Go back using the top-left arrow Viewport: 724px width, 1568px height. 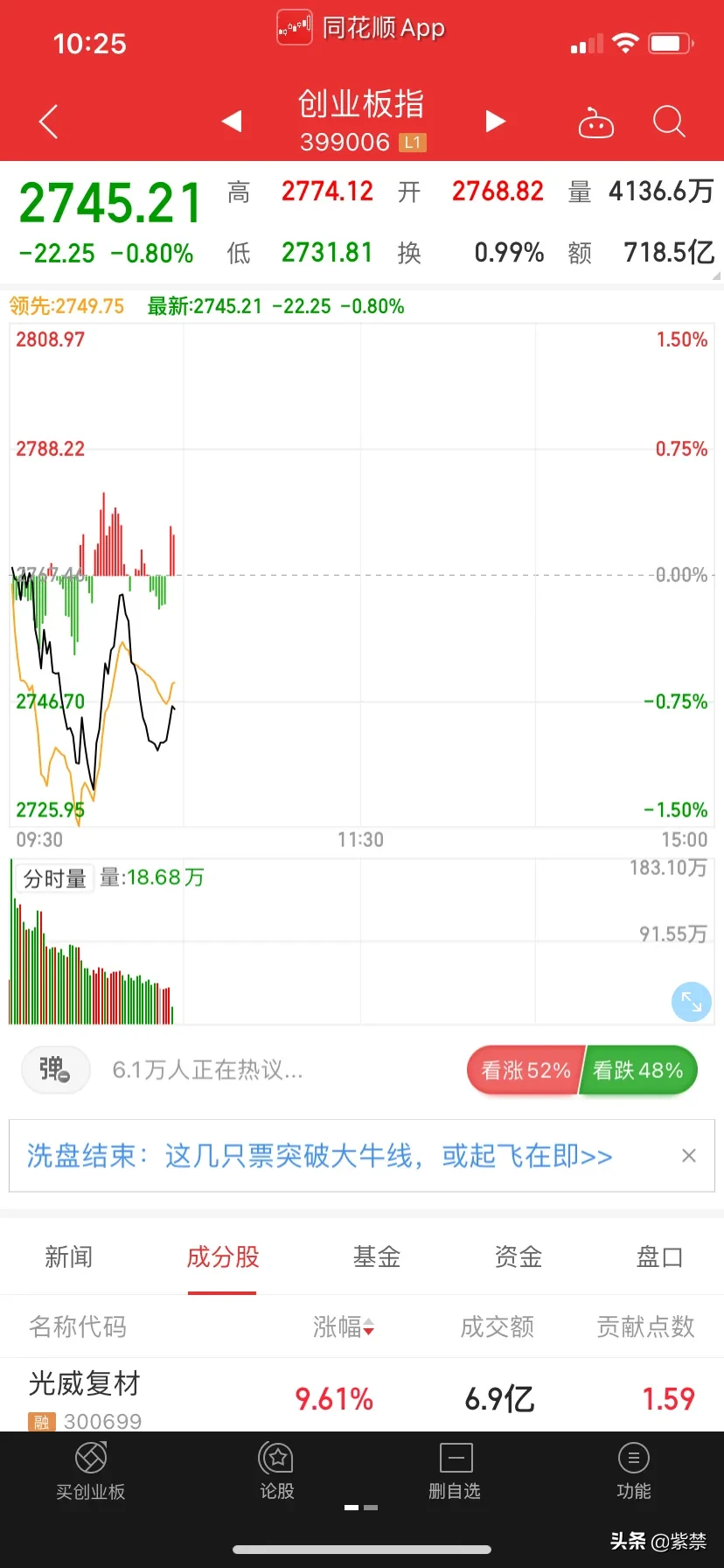click(49, 122)
